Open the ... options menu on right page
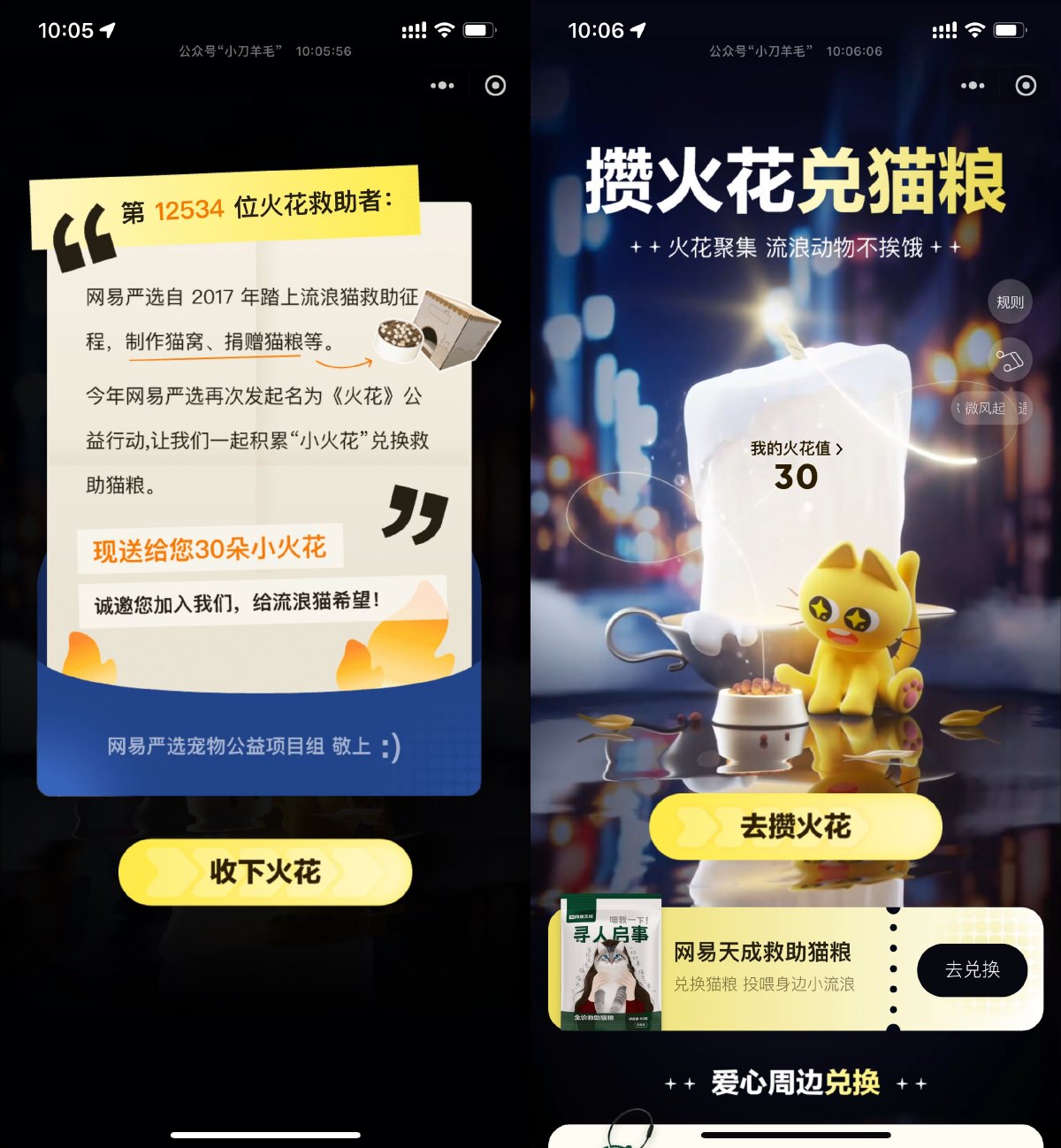The image size is (1061, 1148). (x=974, y=86)
